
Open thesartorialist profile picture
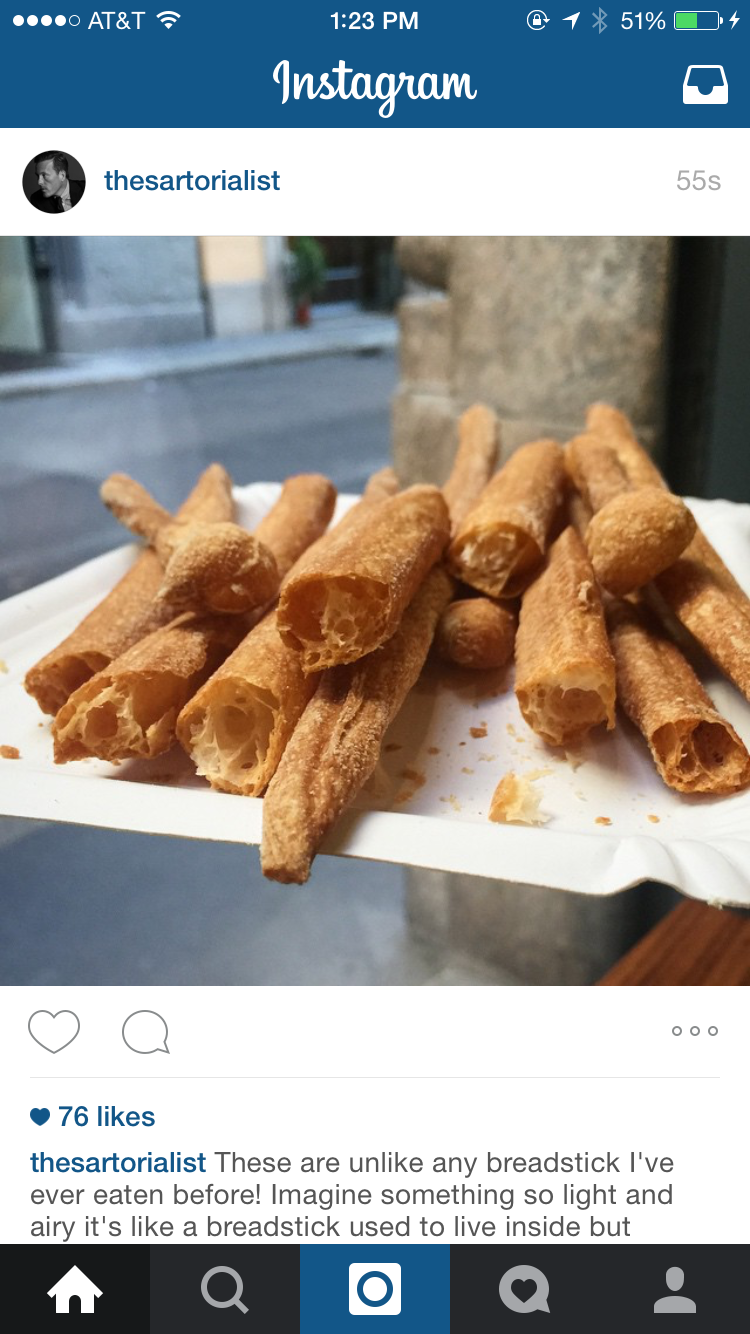(54, 181)
